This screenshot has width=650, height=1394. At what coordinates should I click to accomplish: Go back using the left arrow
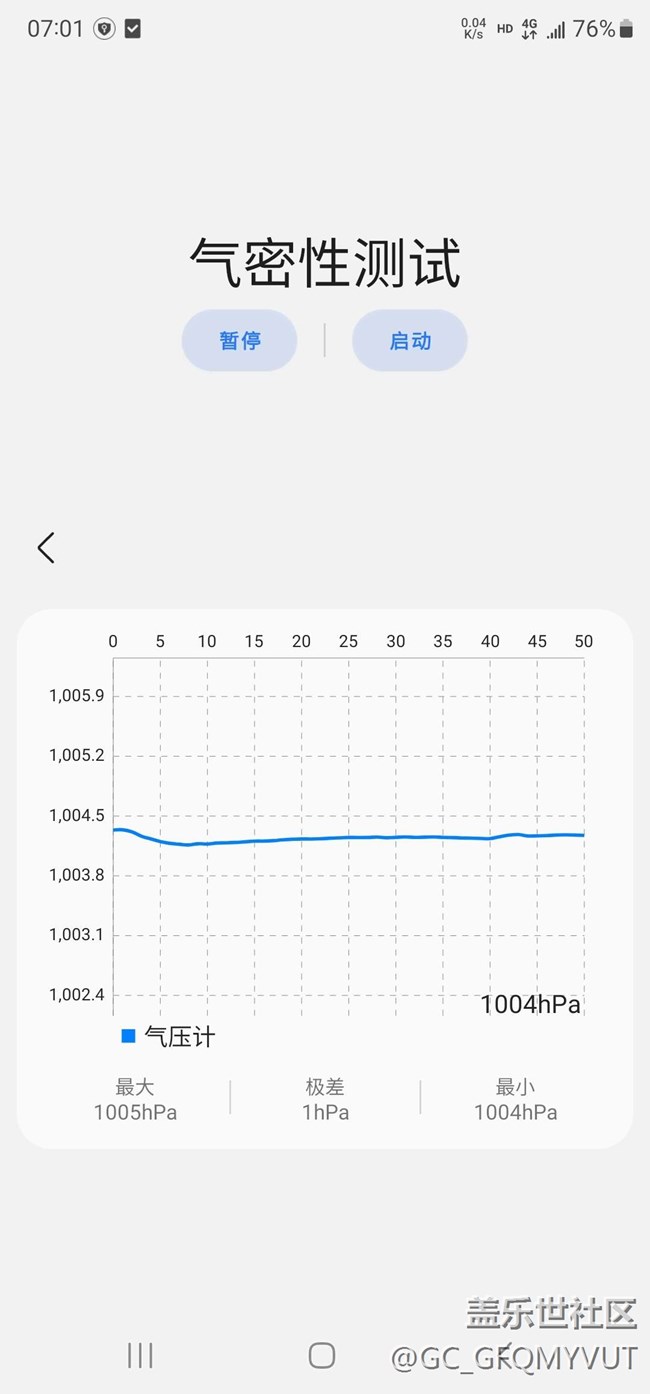46,547
